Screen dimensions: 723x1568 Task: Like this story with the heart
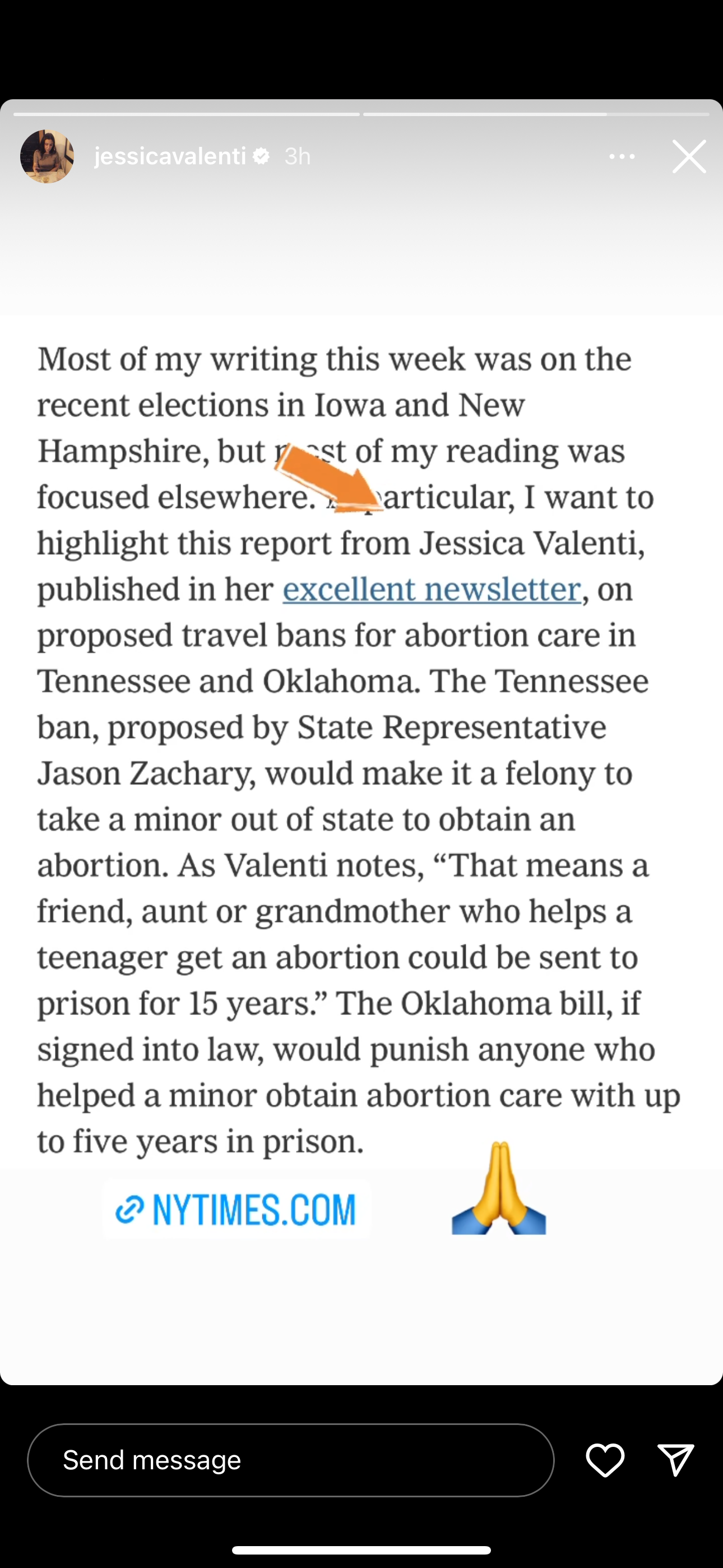[x=605, y=1460]
